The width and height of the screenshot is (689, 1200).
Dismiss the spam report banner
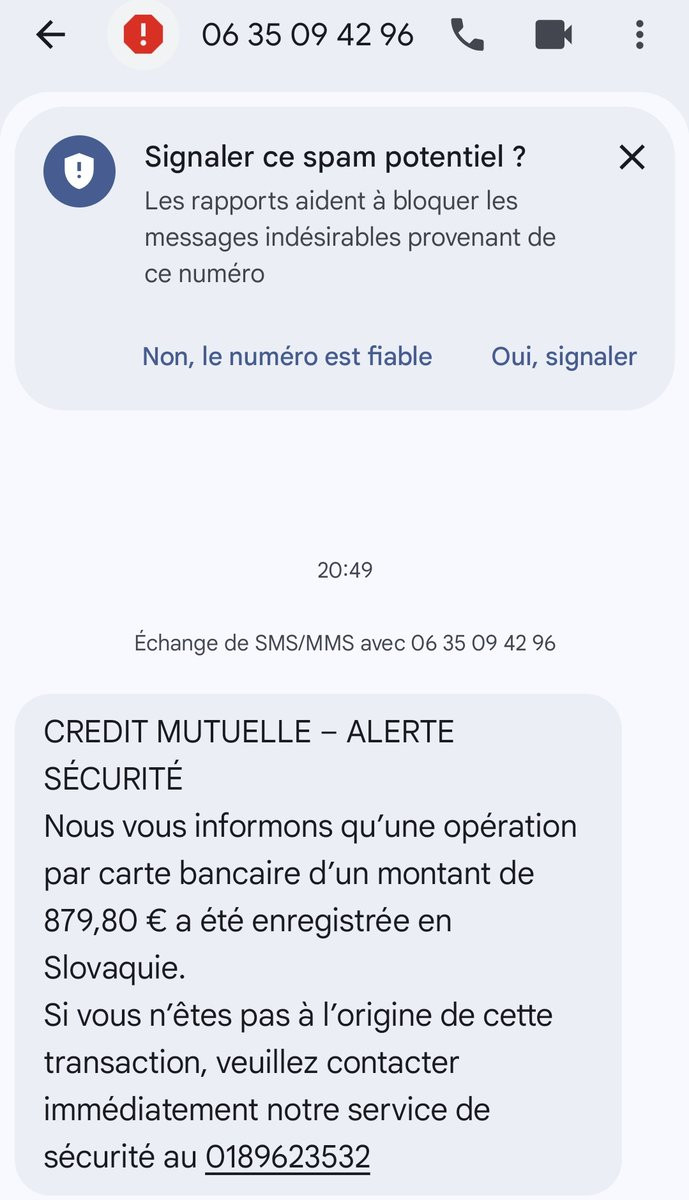[632, 157]
